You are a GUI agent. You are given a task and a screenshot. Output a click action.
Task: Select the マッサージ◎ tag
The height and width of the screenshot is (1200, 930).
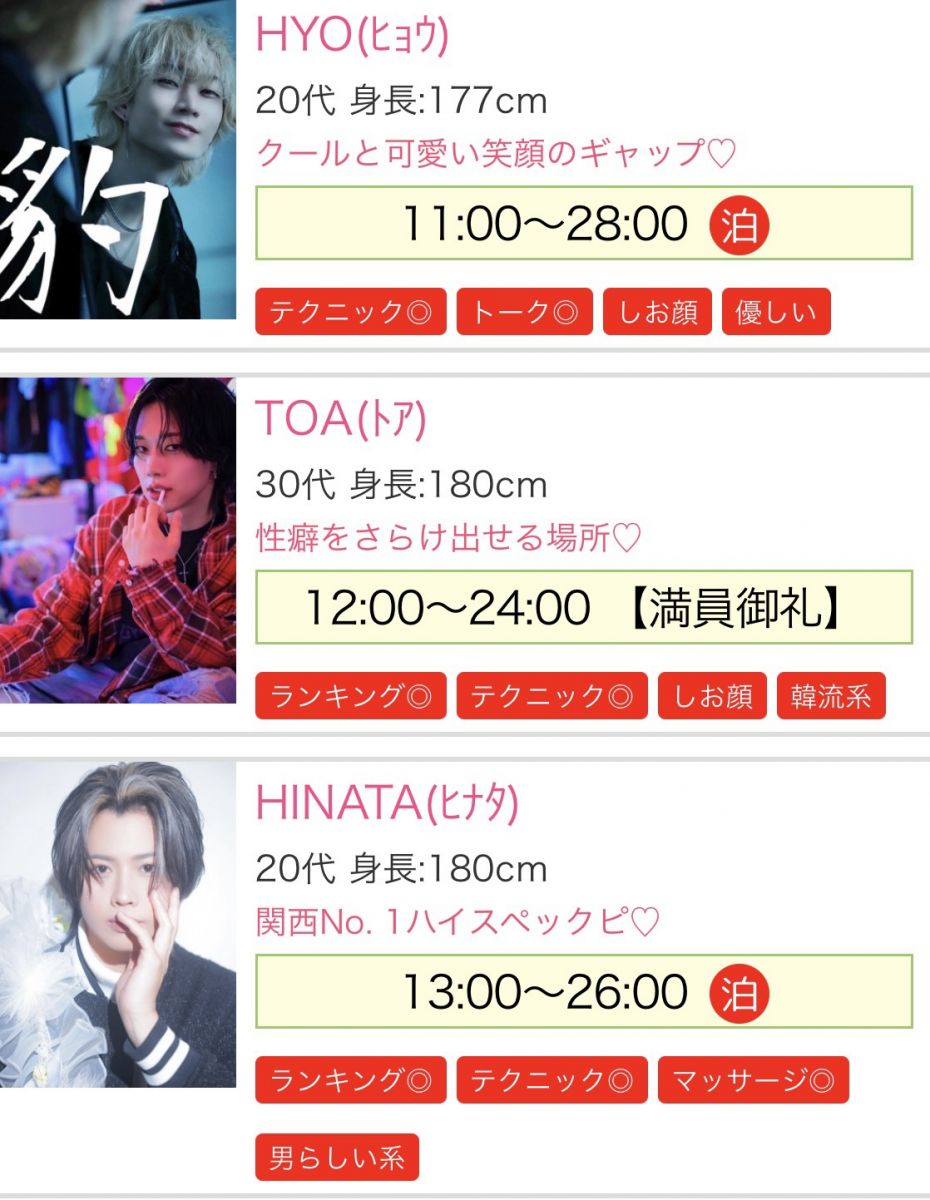[x=752, y=1080]
